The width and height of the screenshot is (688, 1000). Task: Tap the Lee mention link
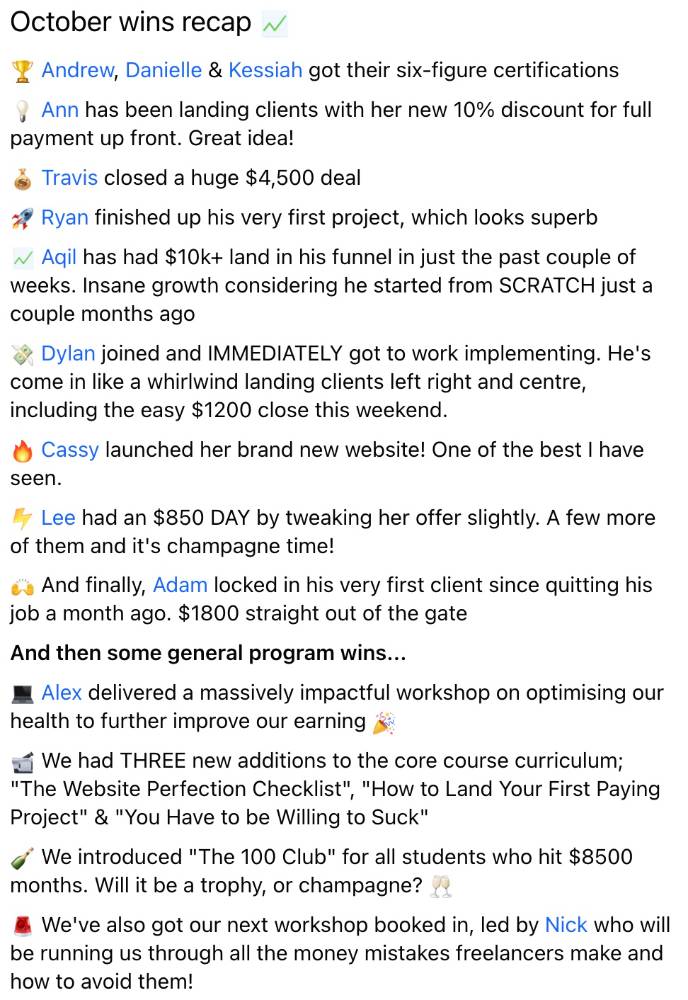coord(57,518)
